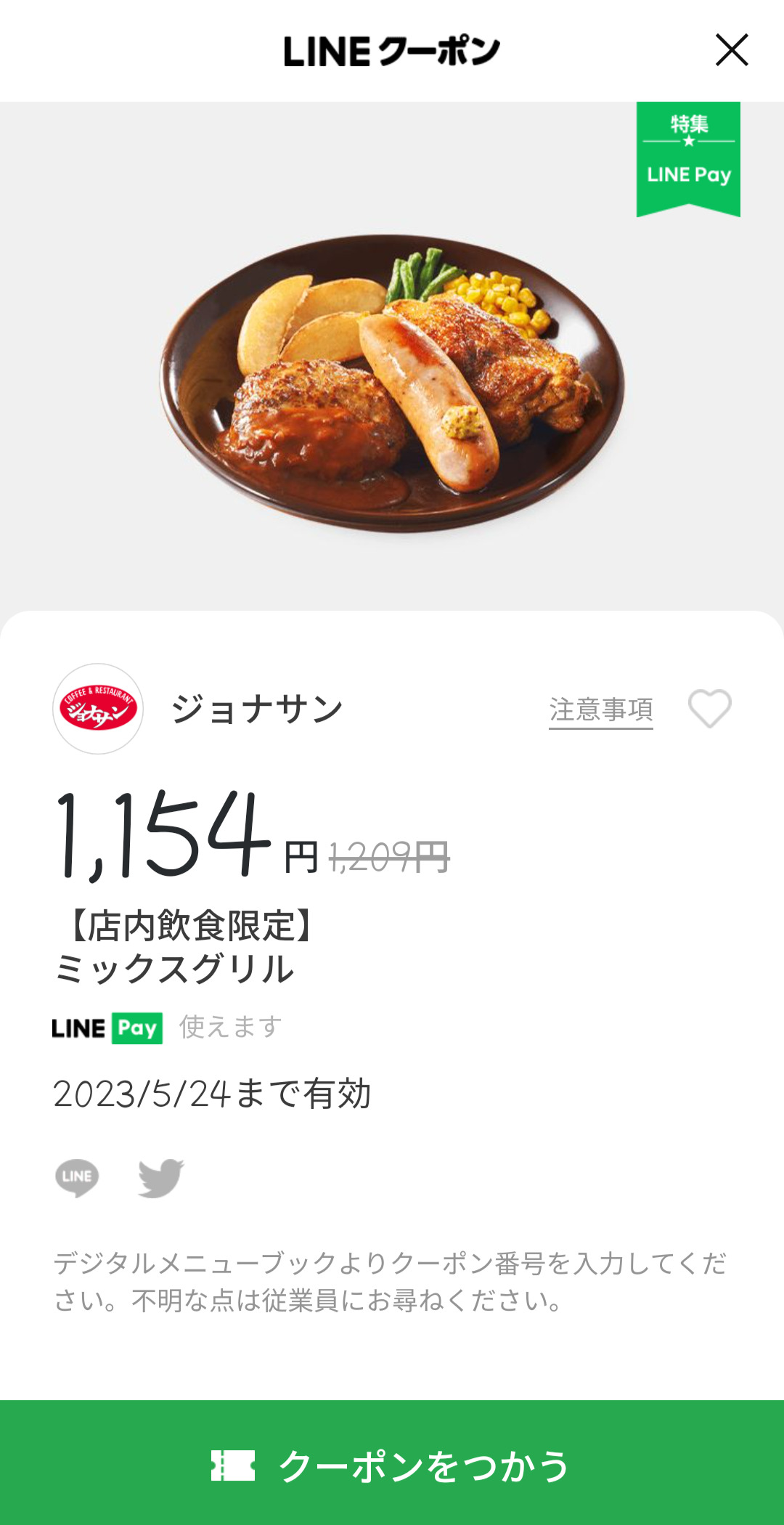Viewport: 784px width, 1525px height.
Task: Tap the クーポンをつかう button
Action: click(x=392, y=1464)
